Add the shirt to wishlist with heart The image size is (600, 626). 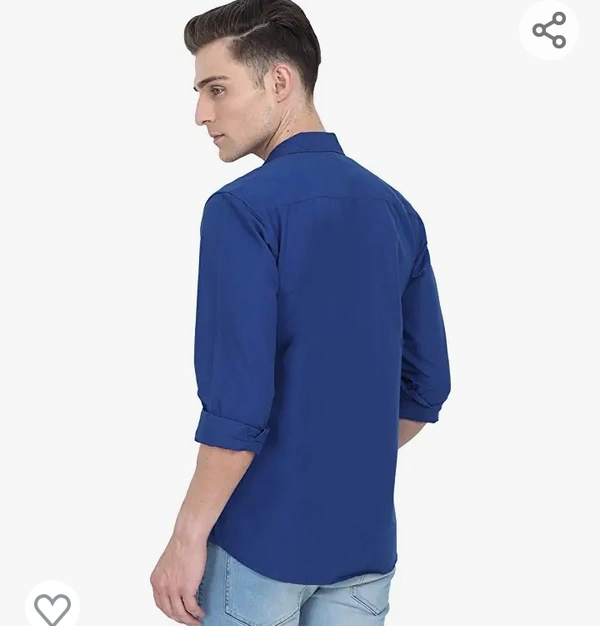coord(52,608)
